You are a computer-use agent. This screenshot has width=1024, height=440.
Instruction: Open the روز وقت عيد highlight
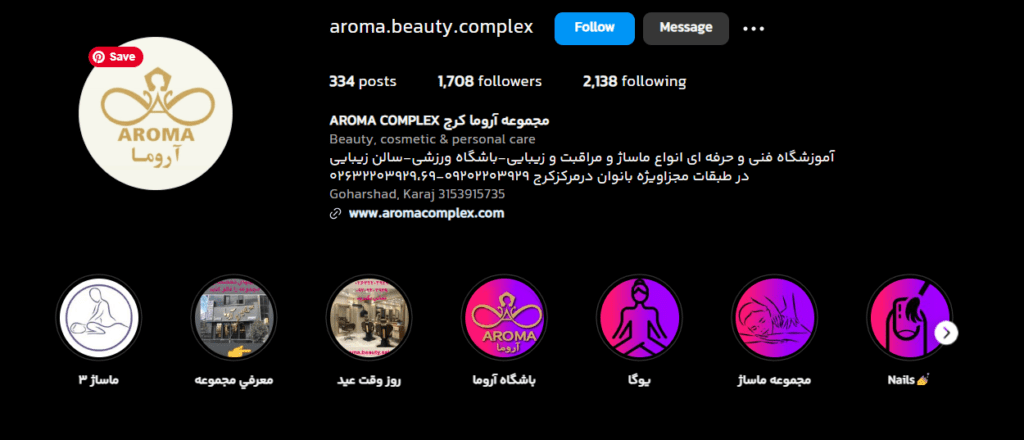[x=367, y=319]
